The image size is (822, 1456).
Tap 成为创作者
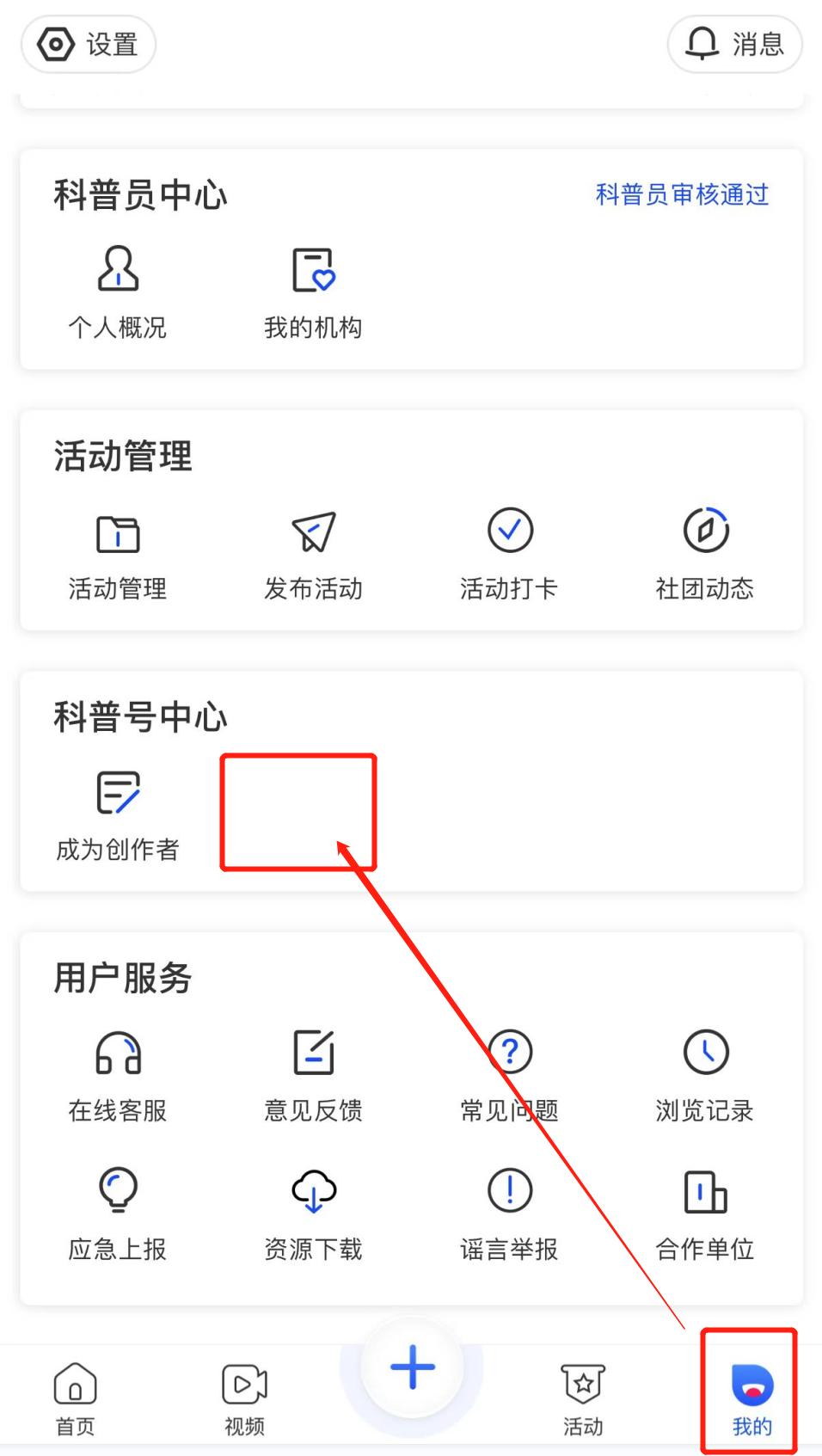118,814
